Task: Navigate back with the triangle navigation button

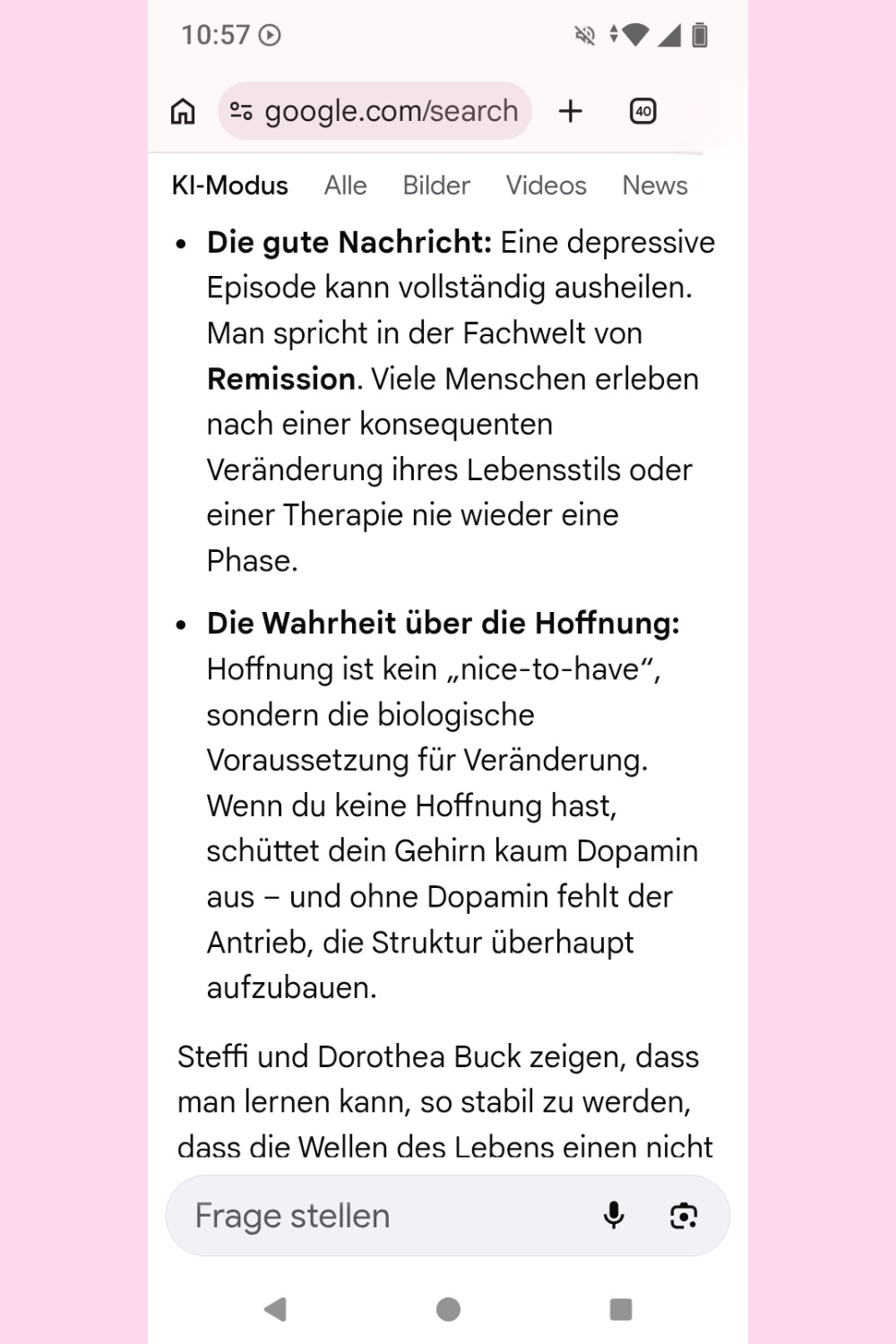Action: point(273,1308)
